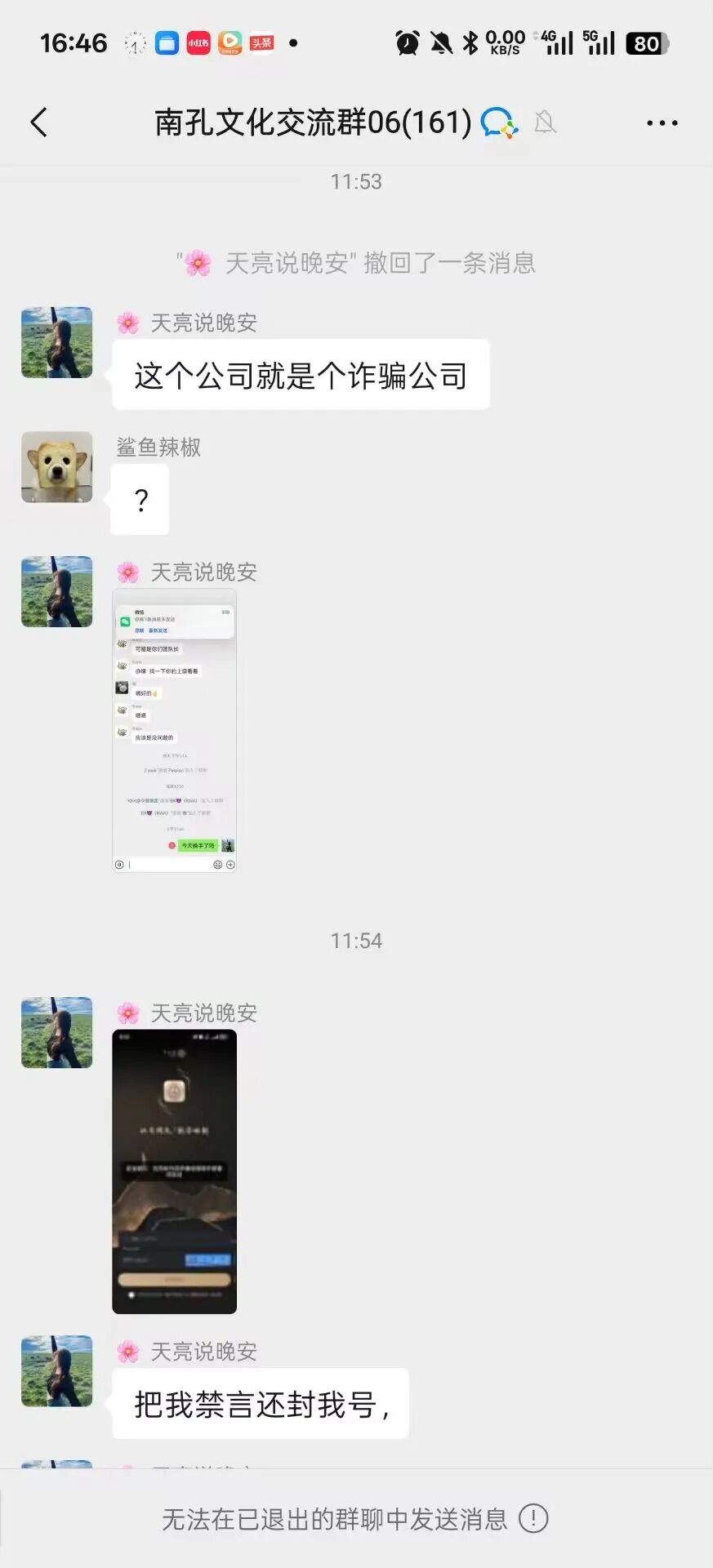713x1568 pixels.
Task: Tap the info icon beside the cannot-send notice
Action: 533,1519
